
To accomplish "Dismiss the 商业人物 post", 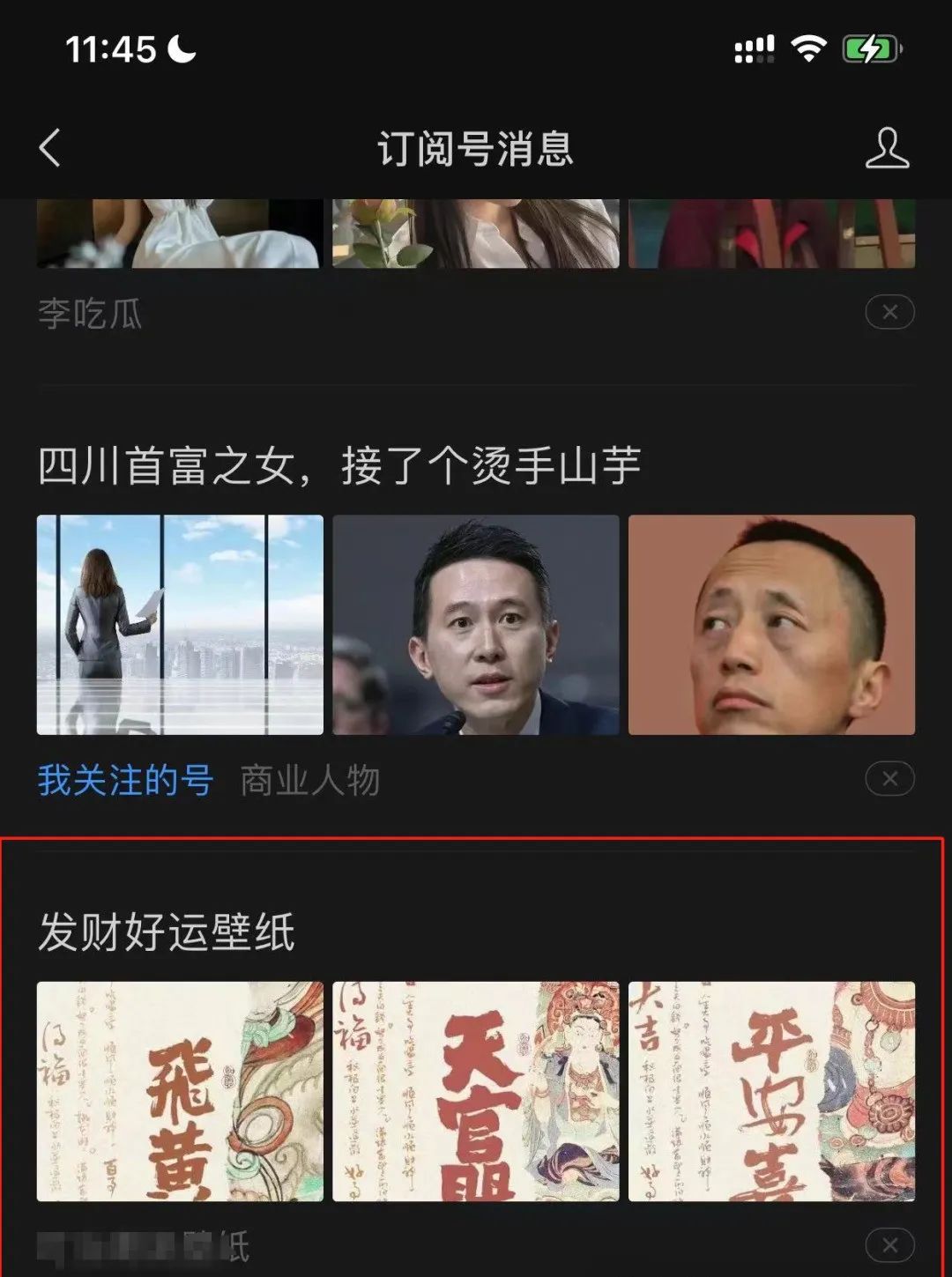I will [889, 779].
